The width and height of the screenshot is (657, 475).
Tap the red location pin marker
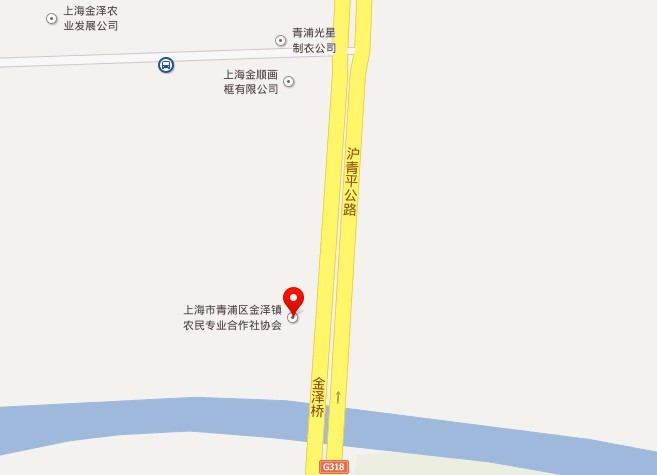(293, 299)
